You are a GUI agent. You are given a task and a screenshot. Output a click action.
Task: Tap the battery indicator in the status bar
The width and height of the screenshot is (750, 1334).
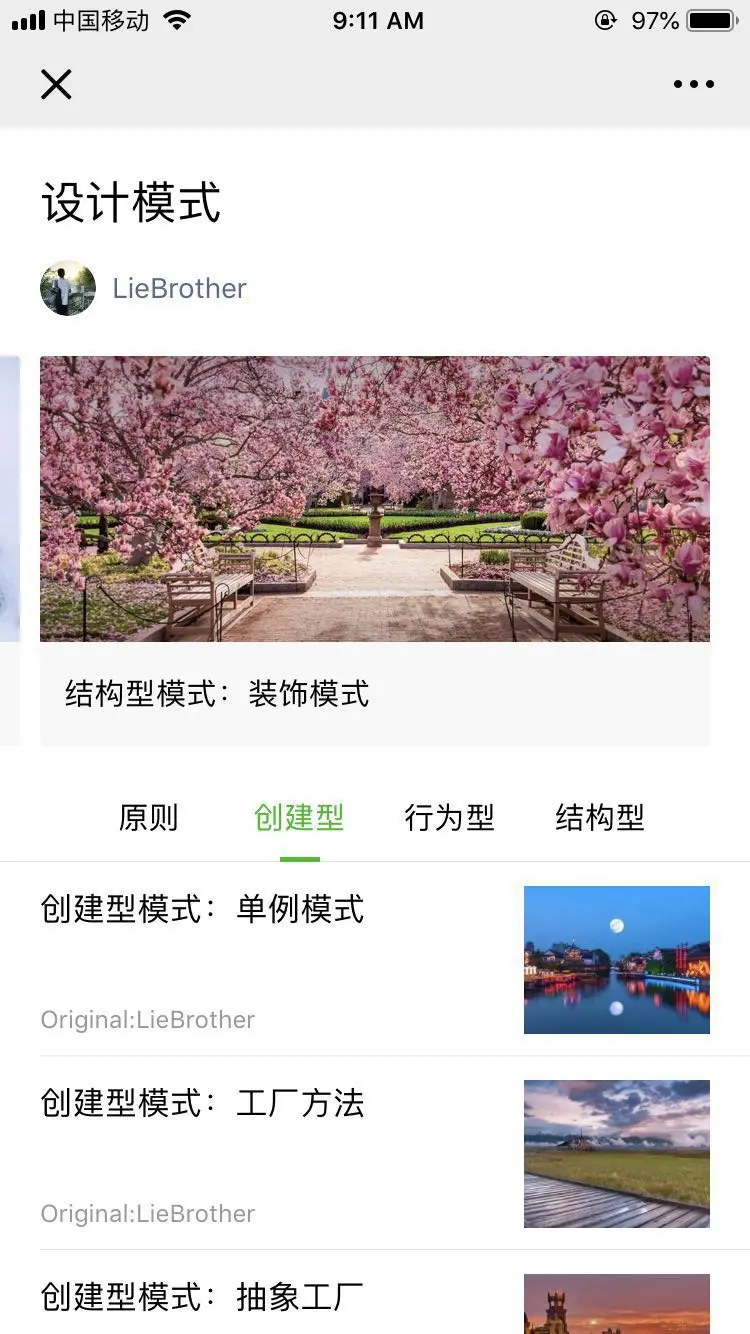[712, 19]
